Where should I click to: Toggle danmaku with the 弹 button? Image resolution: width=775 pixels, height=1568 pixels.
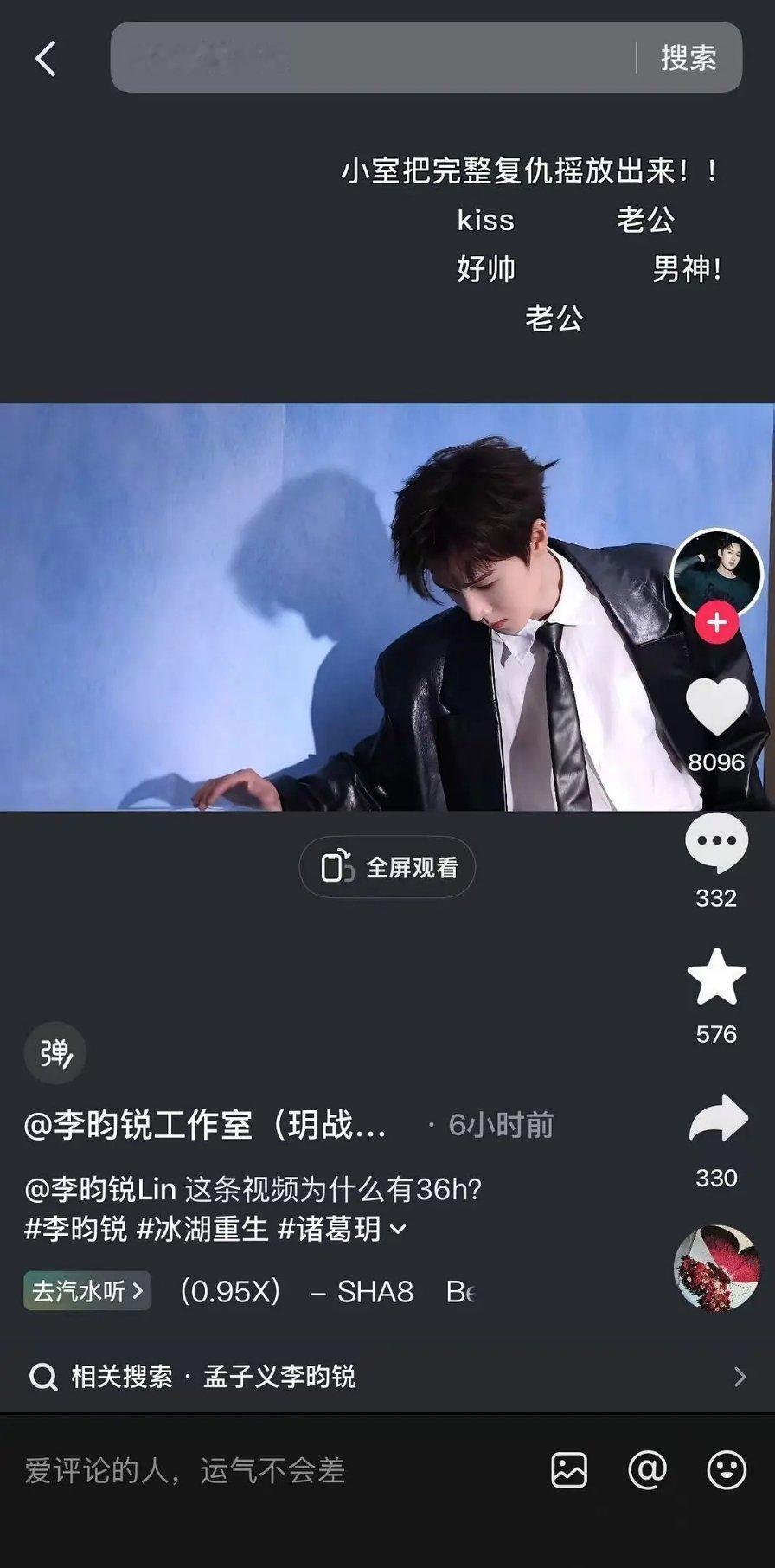point(54,1052)
